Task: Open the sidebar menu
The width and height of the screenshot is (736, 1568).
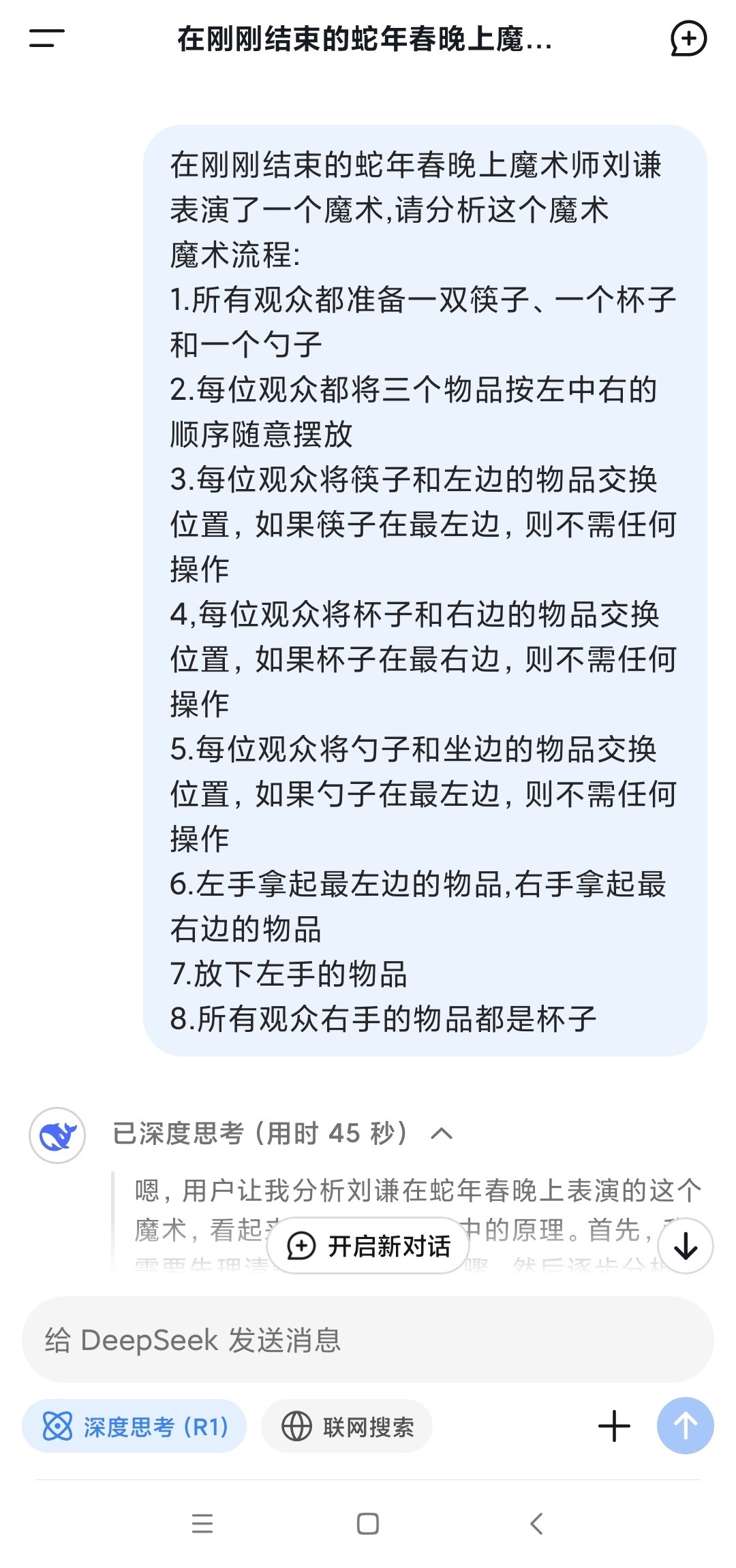Action: point(46,38)
